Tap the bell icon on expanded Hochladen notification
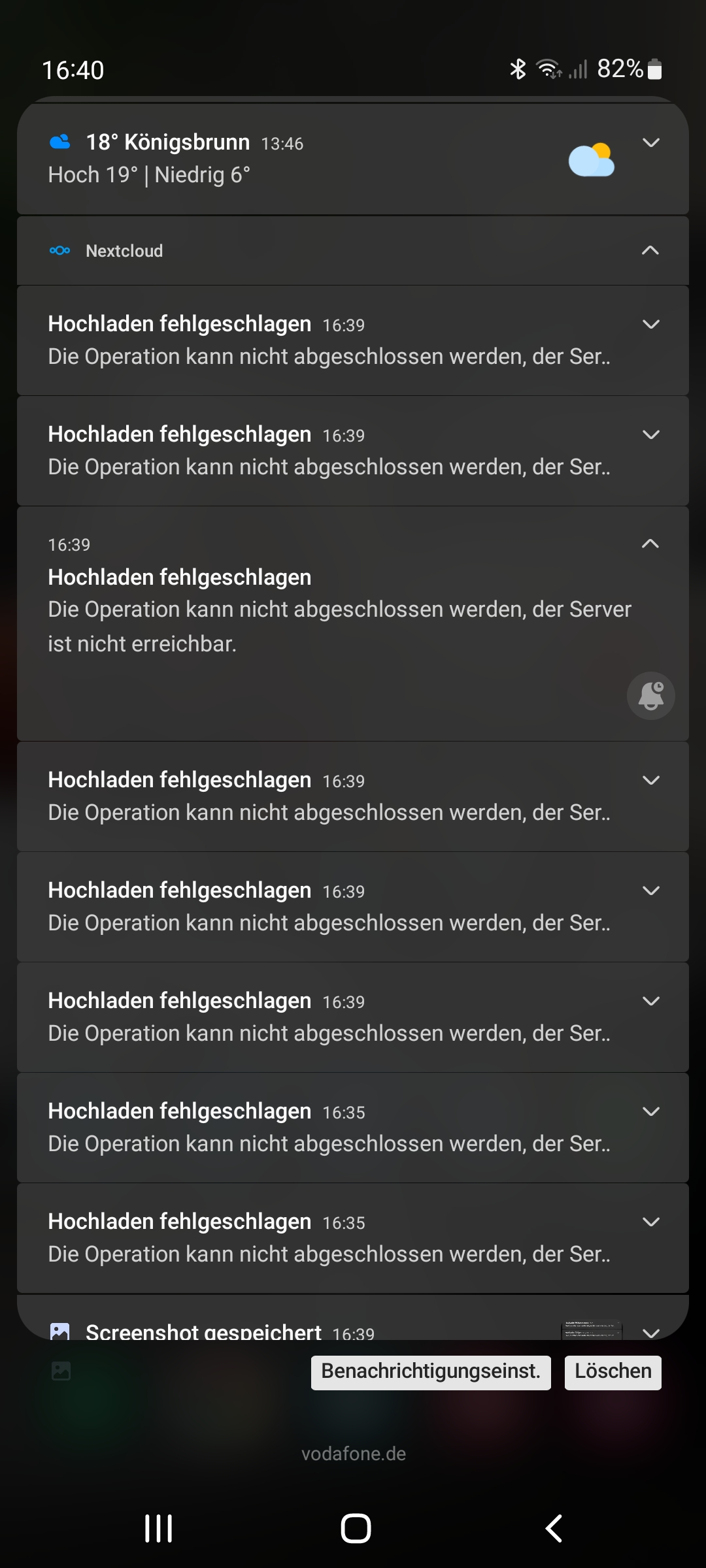Viewport: 706px width, 1568px height. pyautogui.click(x=650, y=695)
